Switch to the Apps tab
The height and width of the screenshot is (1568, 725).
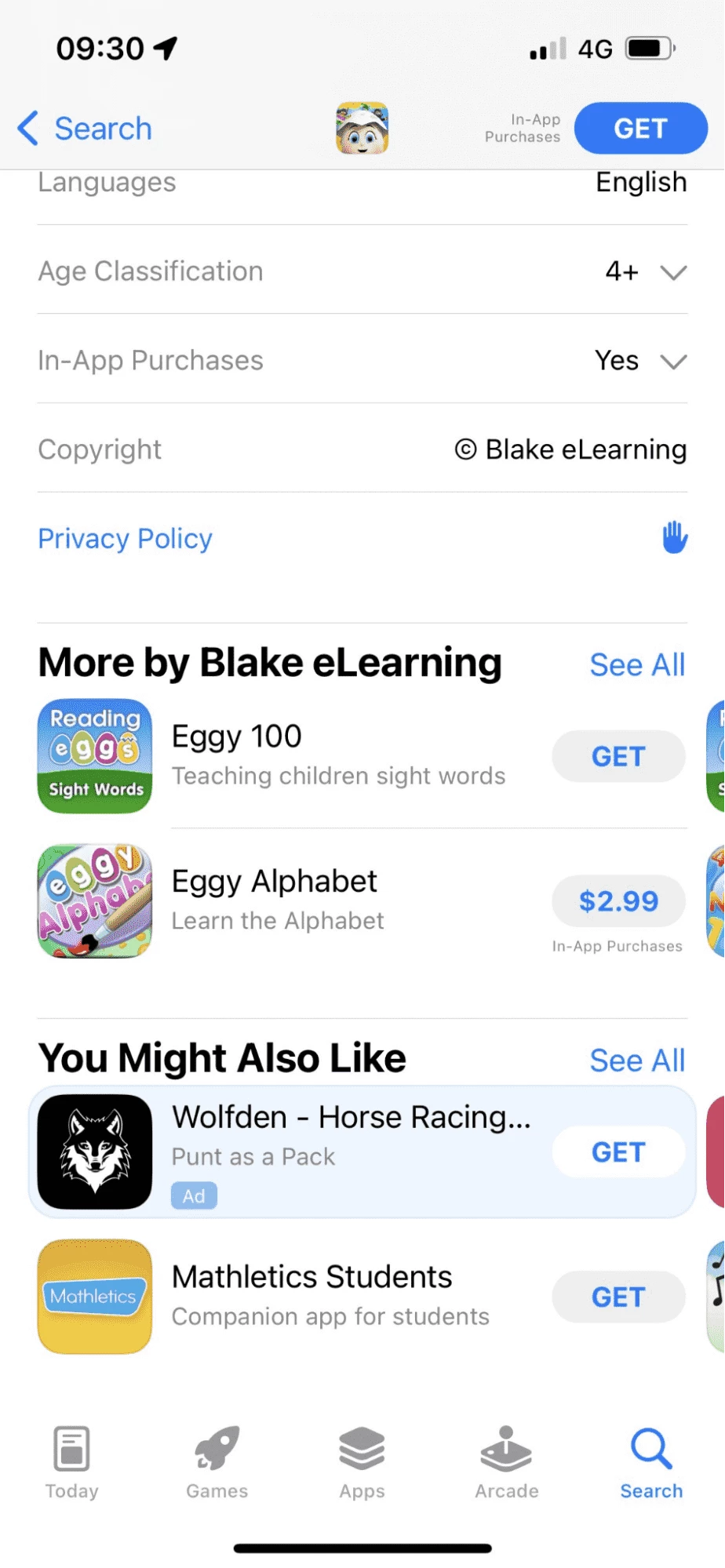pos(362,1462)
